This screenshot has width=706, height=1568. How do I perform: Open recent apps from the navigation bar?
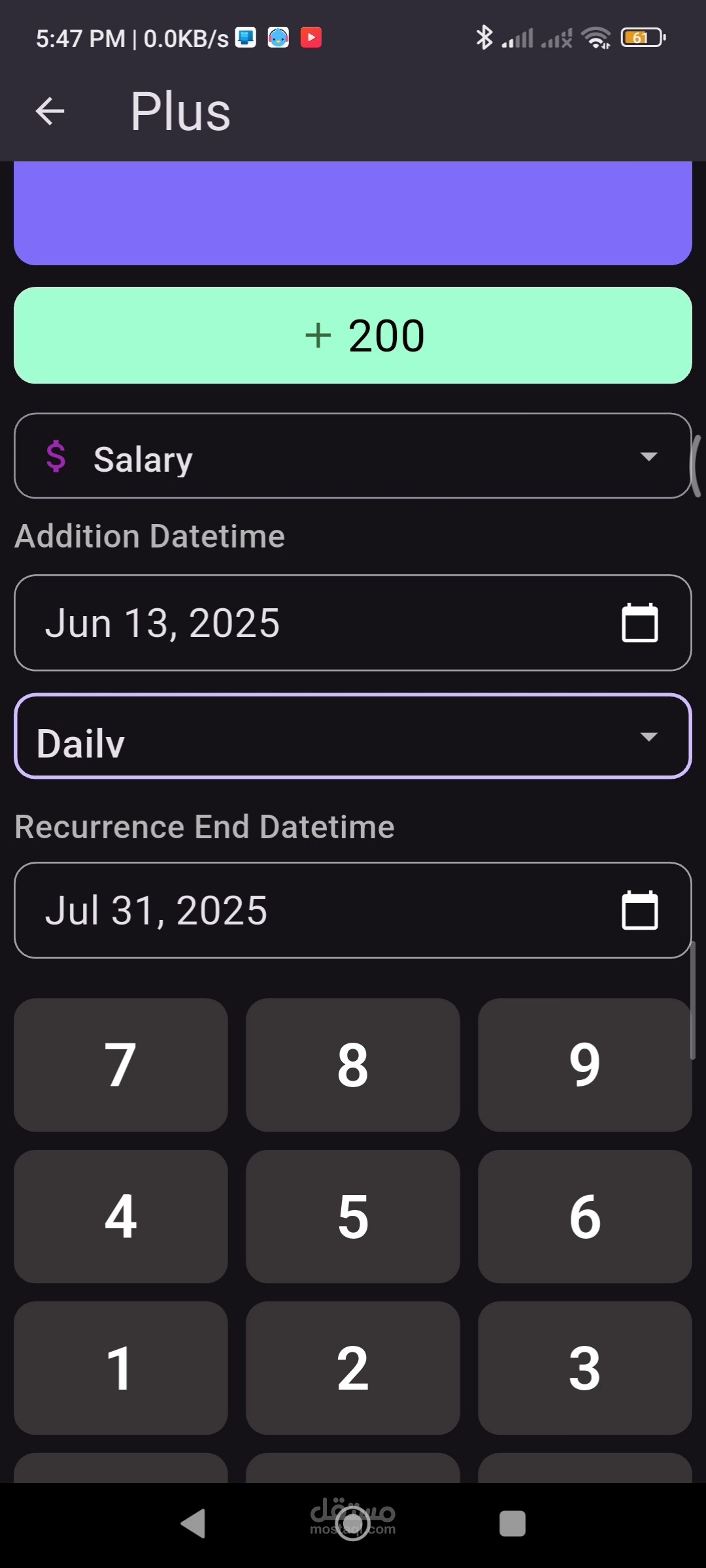pos(513,1524)
